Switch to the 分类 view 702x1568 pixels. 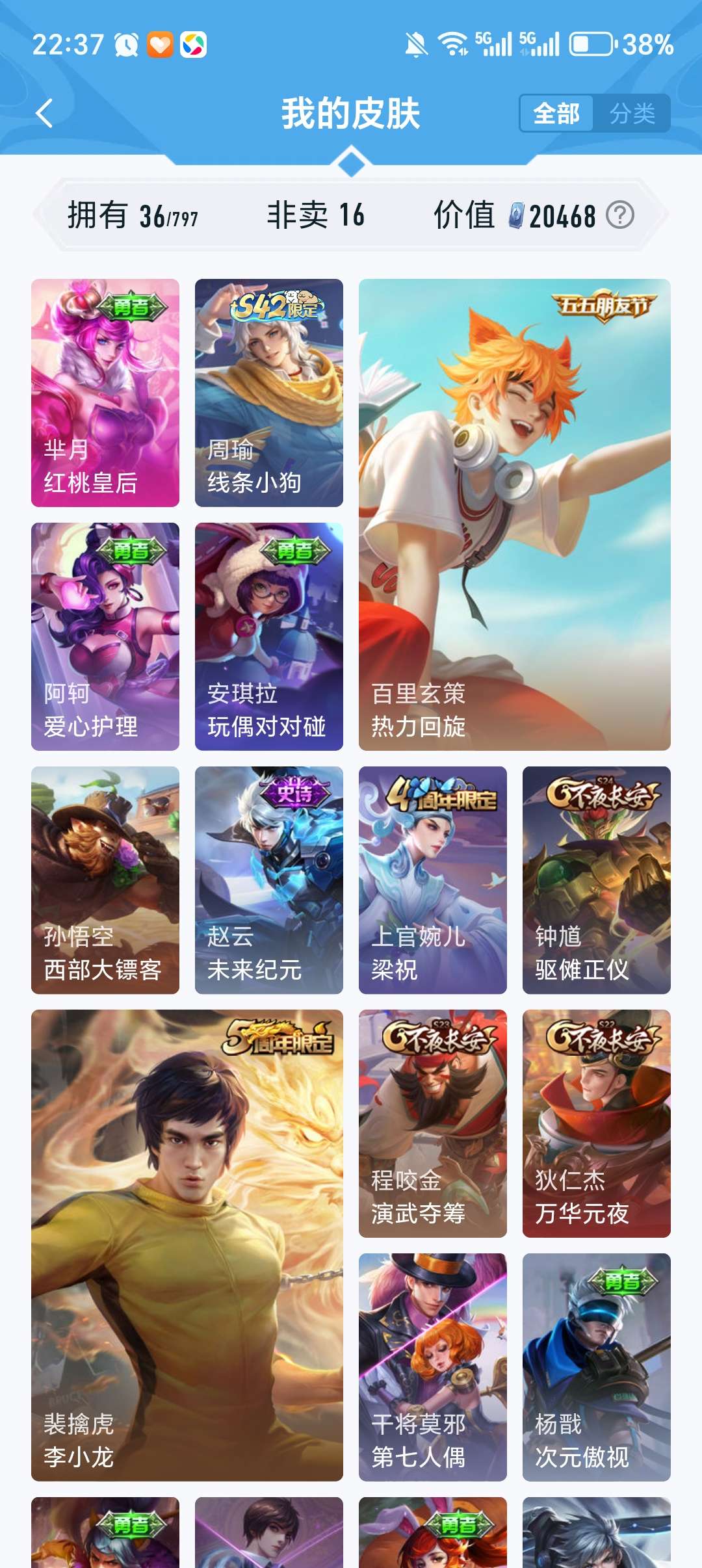point(631,114)
